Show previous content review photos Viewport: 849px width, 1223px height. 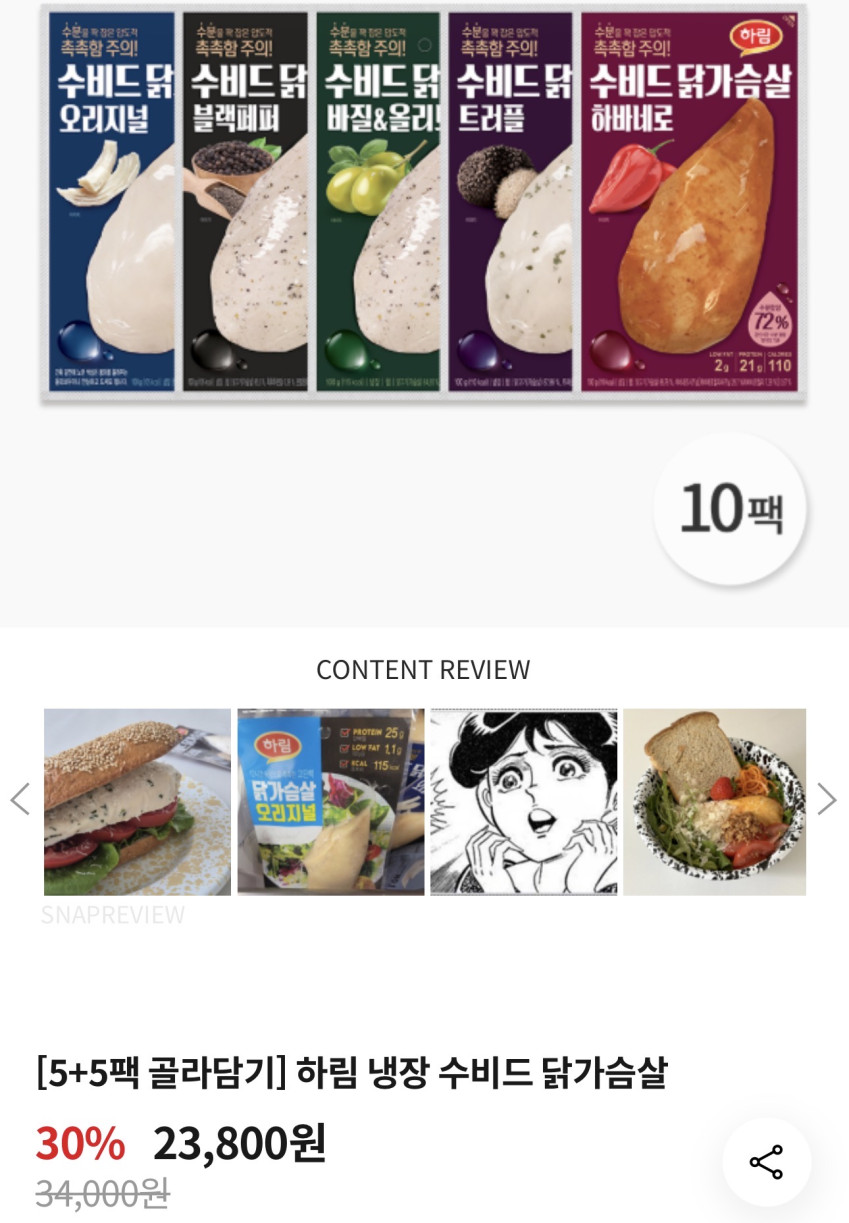click(x=20, y=799)
